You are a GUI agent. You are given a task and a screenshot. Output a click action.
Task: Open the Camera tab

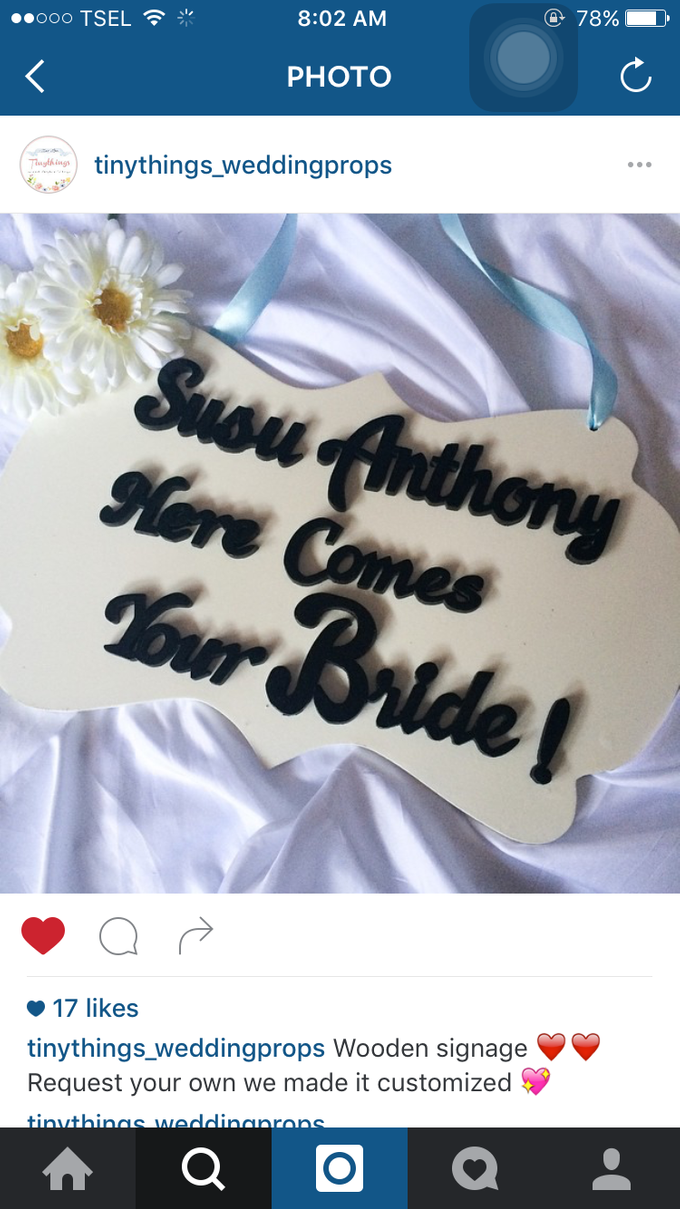coord(340,1169)
